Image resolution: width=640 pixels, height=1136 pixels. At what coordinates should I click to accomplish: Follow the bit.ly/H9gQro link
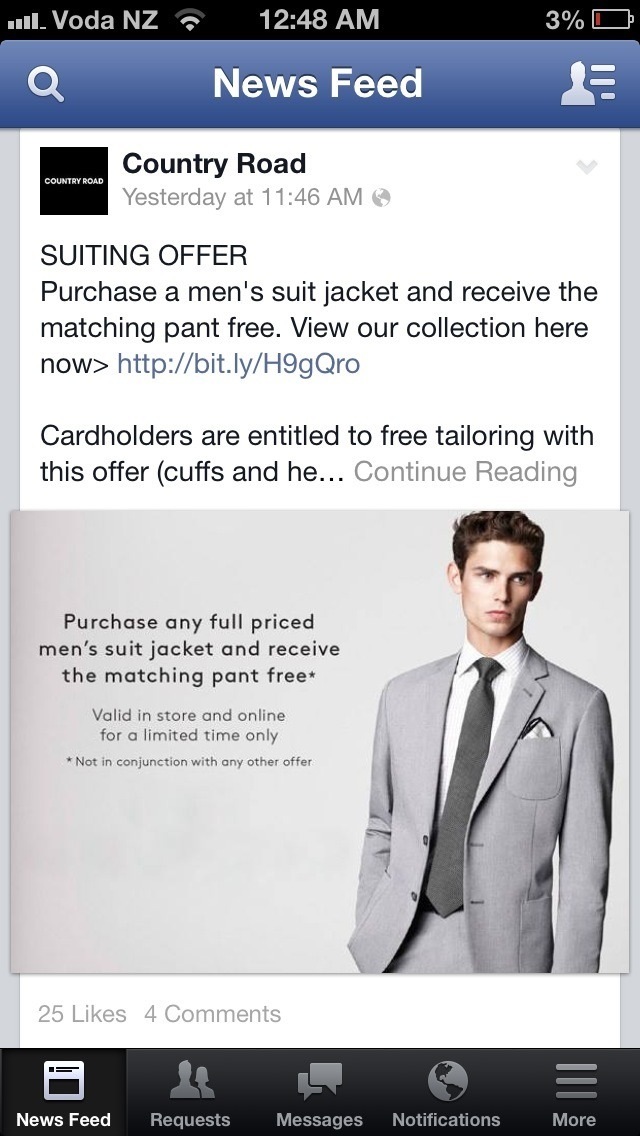point(238,364)
